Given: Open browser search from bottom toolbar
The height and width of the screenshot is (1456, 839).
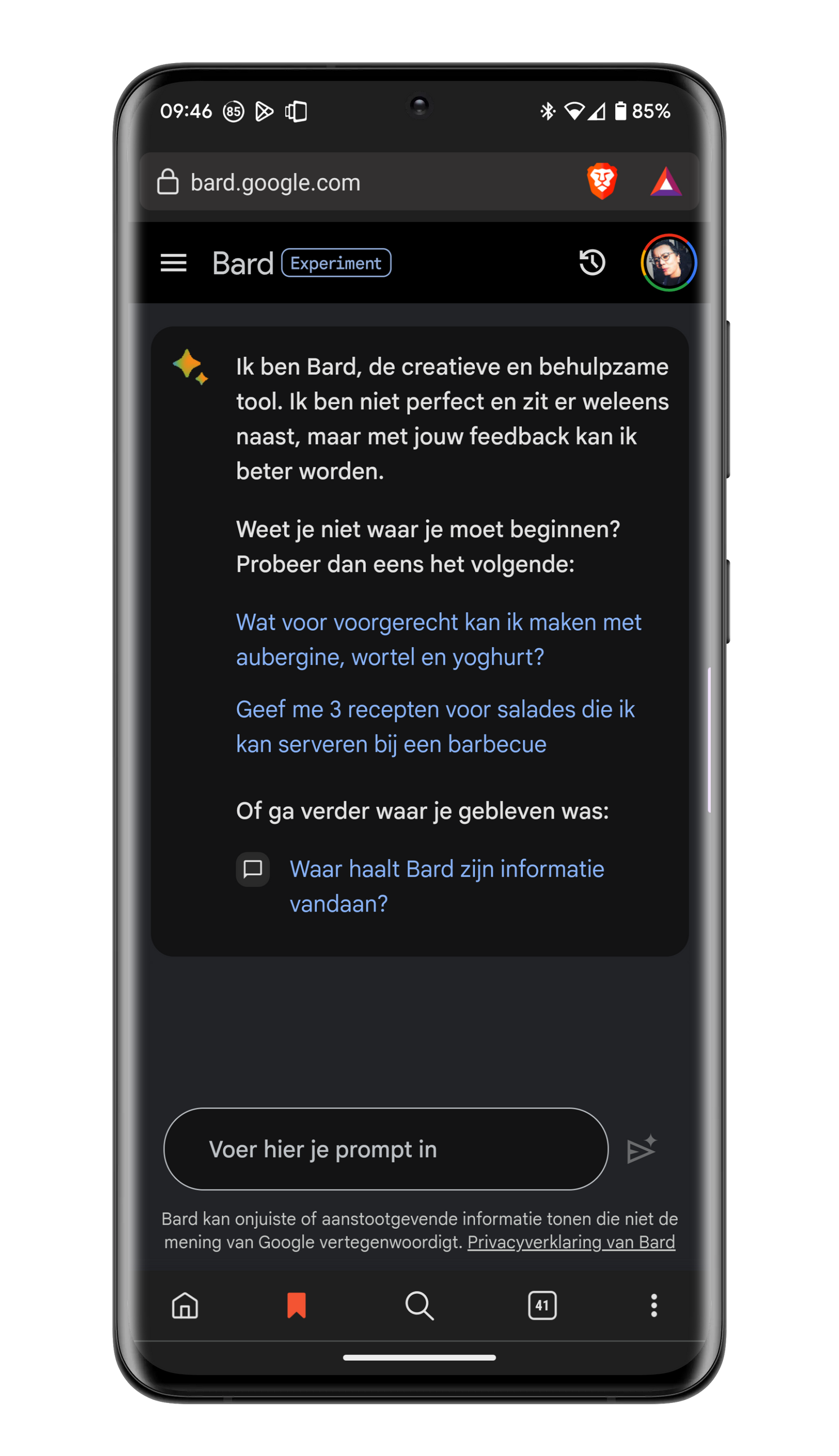Looking at the screenshot, I should tap(419, 1305).
